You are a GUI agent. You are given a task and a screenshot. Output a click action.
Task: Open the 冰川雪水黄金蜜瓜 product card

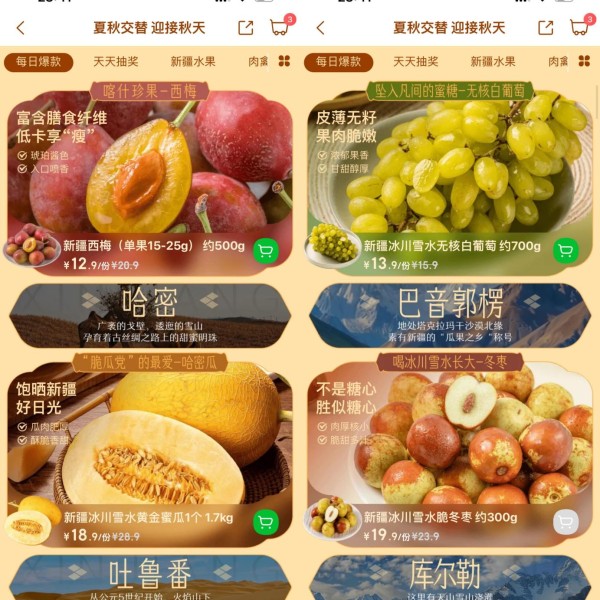click(x=150, y=440)
